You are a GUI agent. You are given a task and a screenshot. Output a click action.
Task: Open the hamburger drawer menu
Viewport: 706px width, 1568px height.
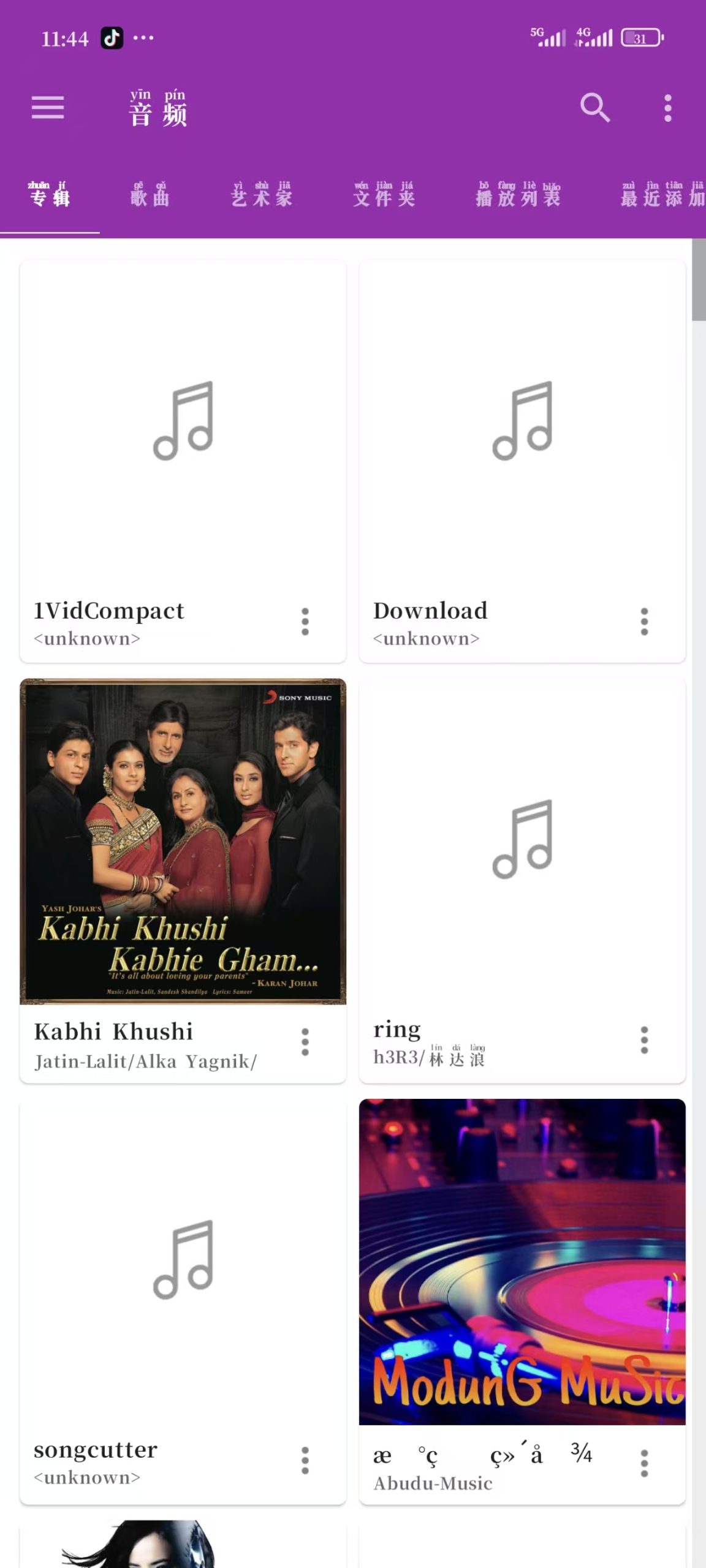pos(48,108)
